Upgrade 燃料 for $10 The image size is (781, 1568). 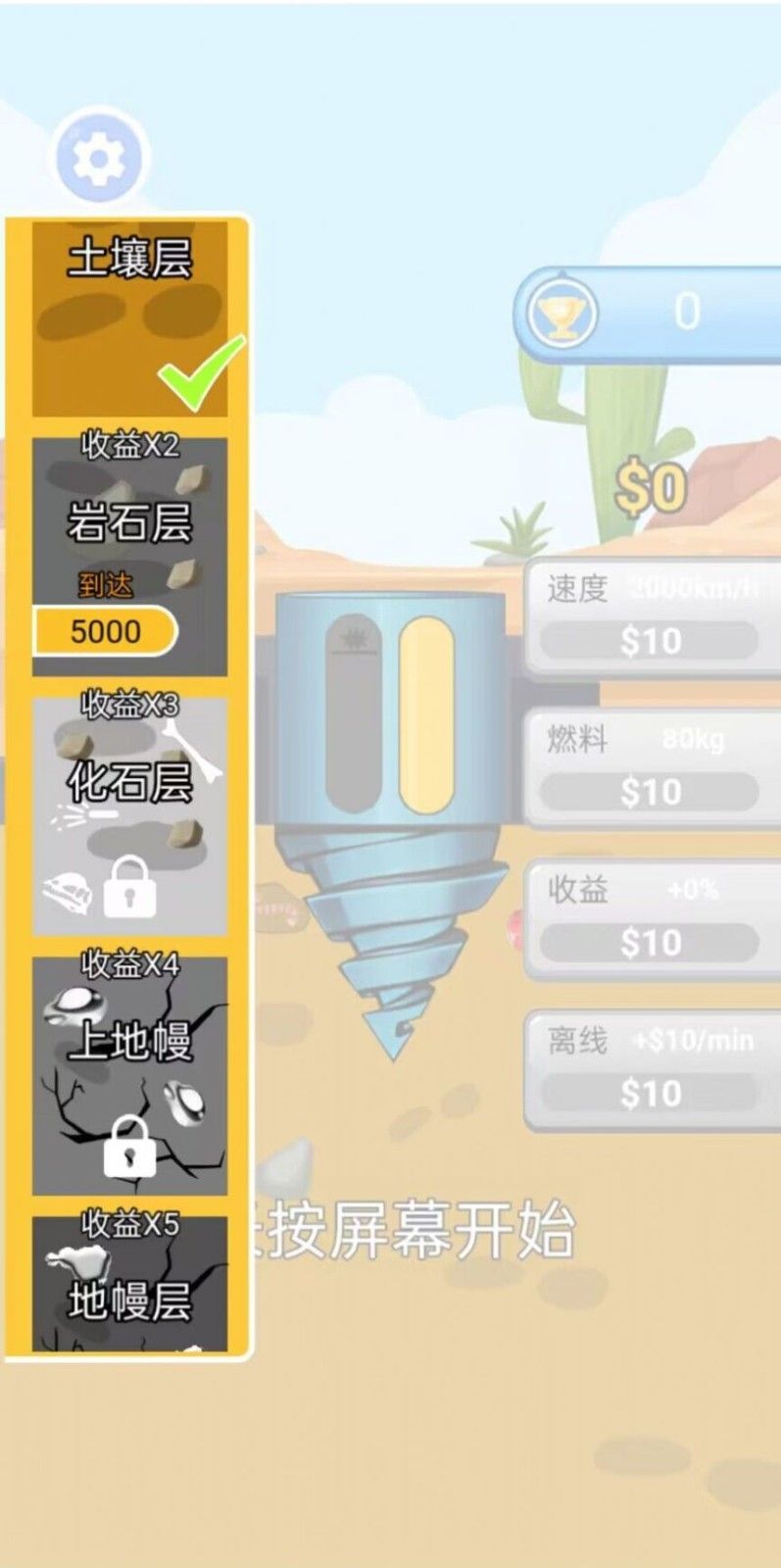coord(650,791)
